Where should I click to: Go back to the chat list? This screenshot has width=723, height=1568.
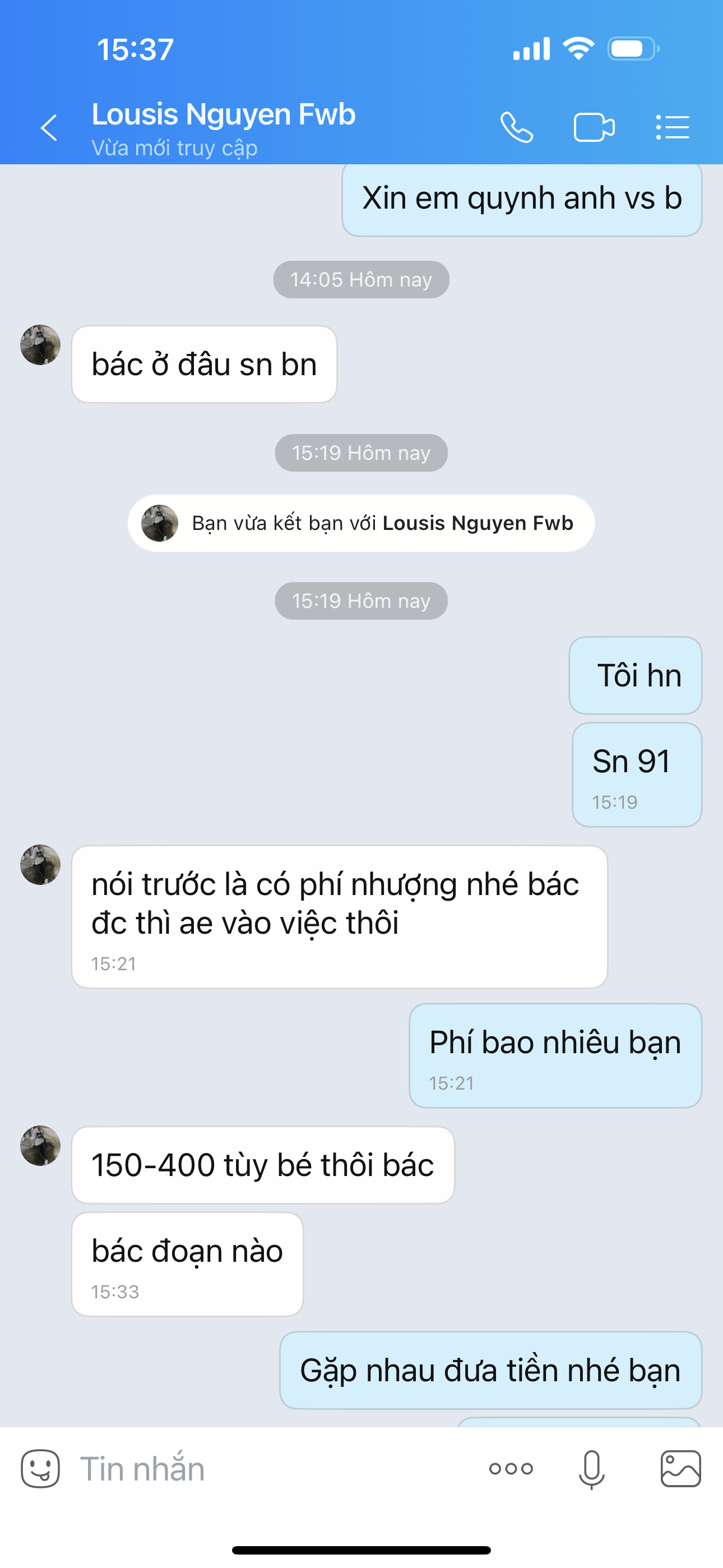point(49,128)
